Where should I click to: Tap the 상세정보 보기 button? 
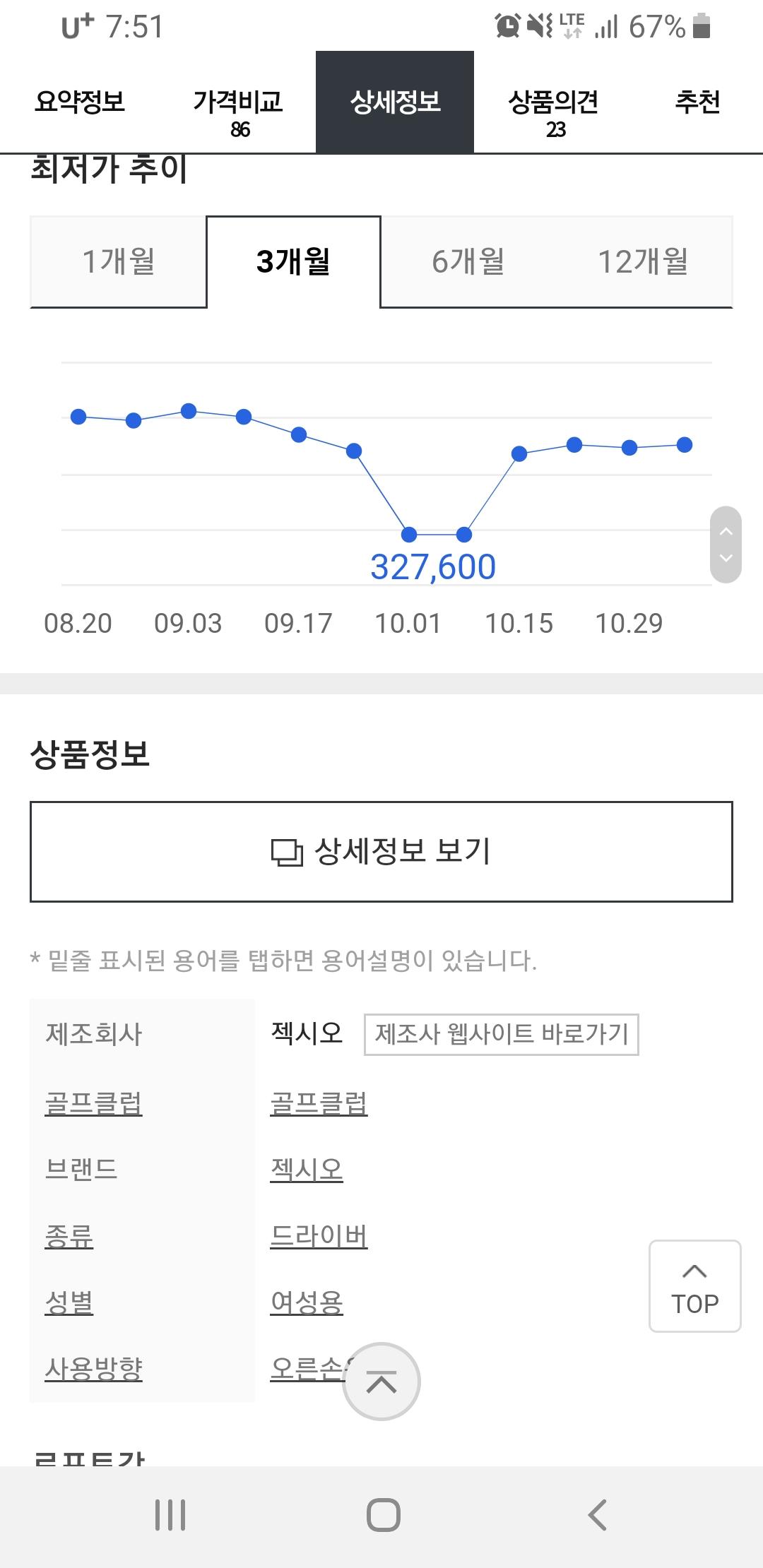pos(381,851)
